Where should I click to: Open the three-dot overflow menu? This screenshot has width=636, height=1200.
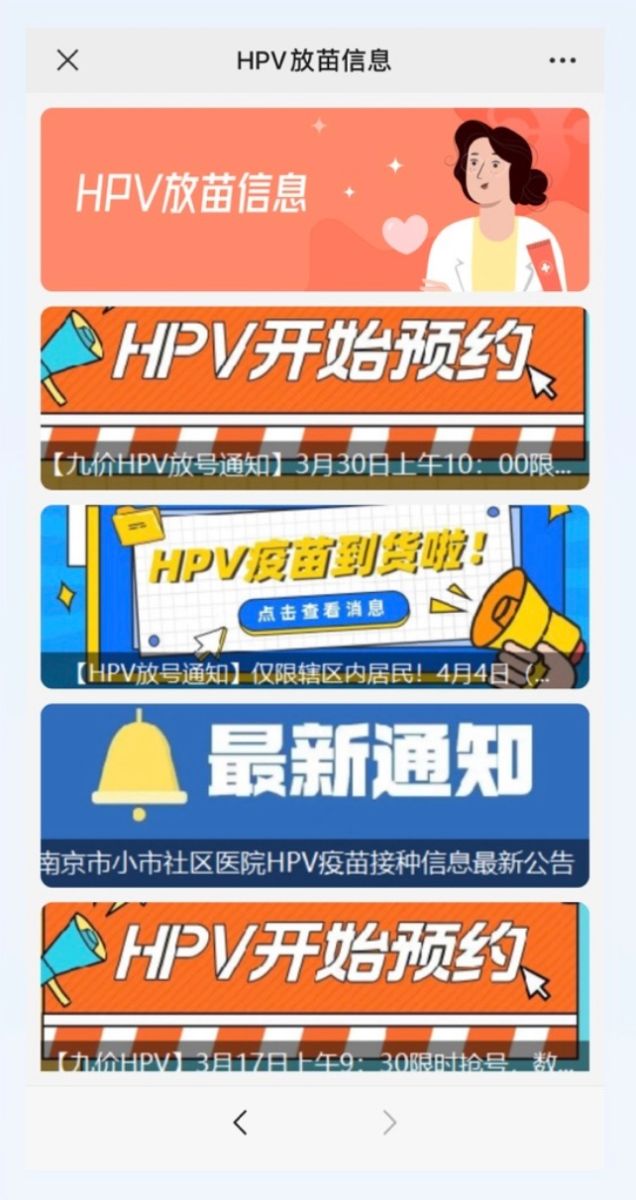click(562, 61)
